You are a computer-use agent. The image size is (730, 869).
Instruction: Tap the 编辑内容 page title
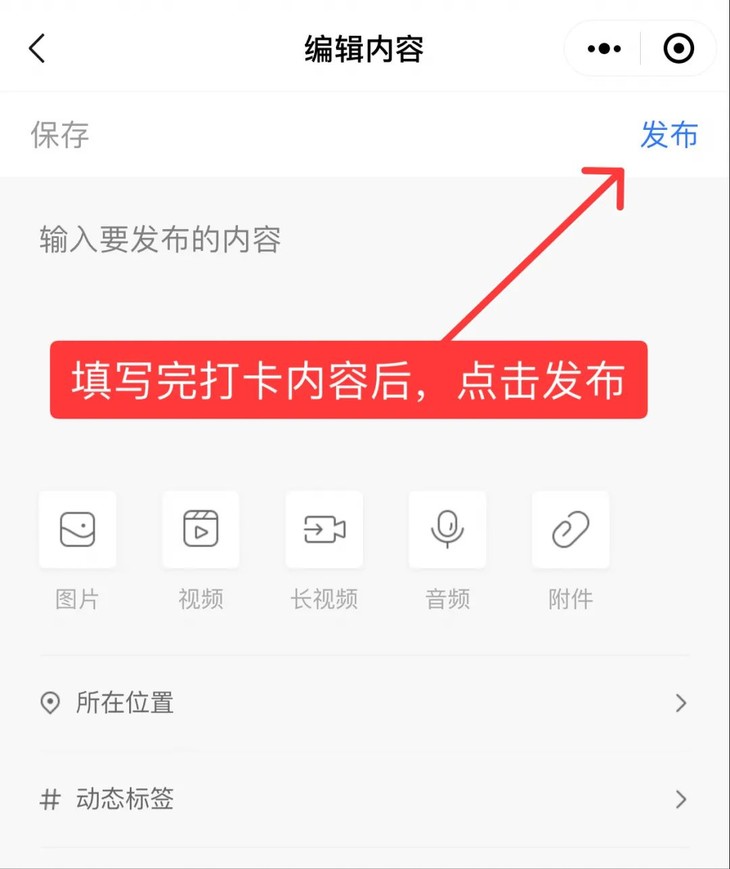coord(364,47)
